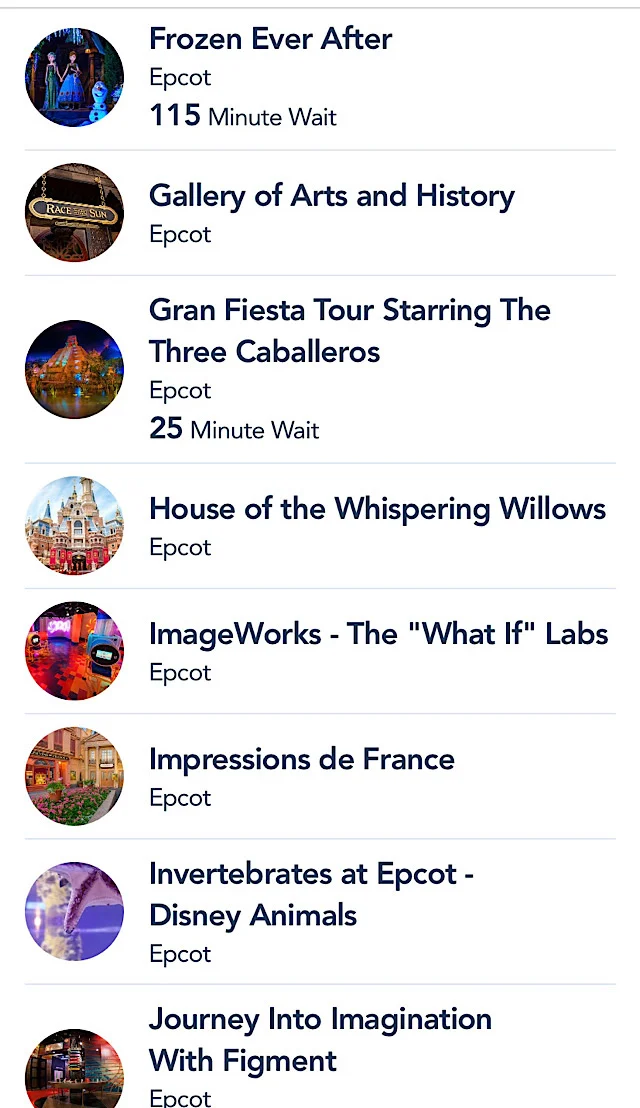Screen dimensions: 640x1108
Task: View House of the Whispering Willows
Action: coord(320,526)
